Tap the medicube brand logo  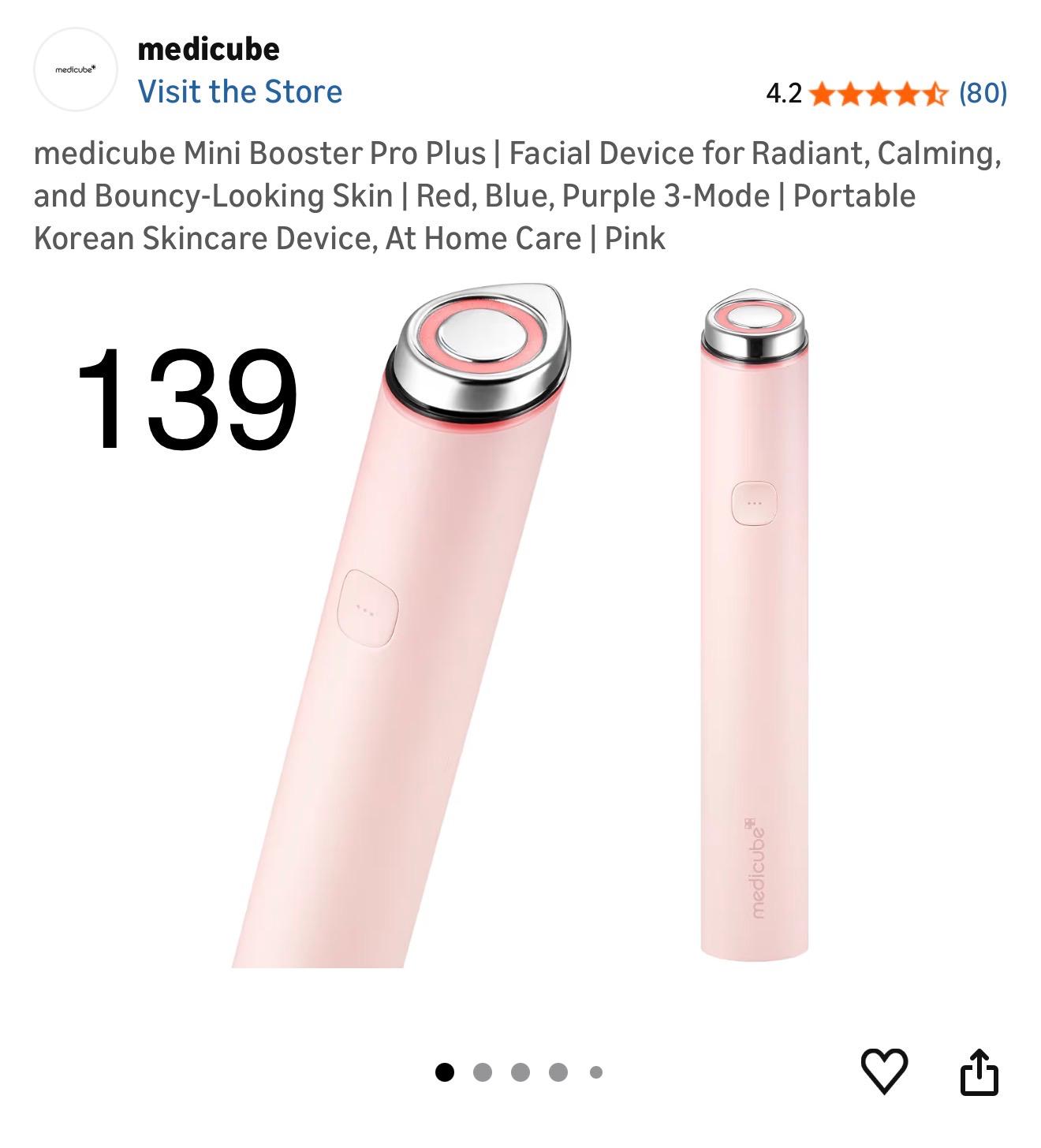(76, 69)
